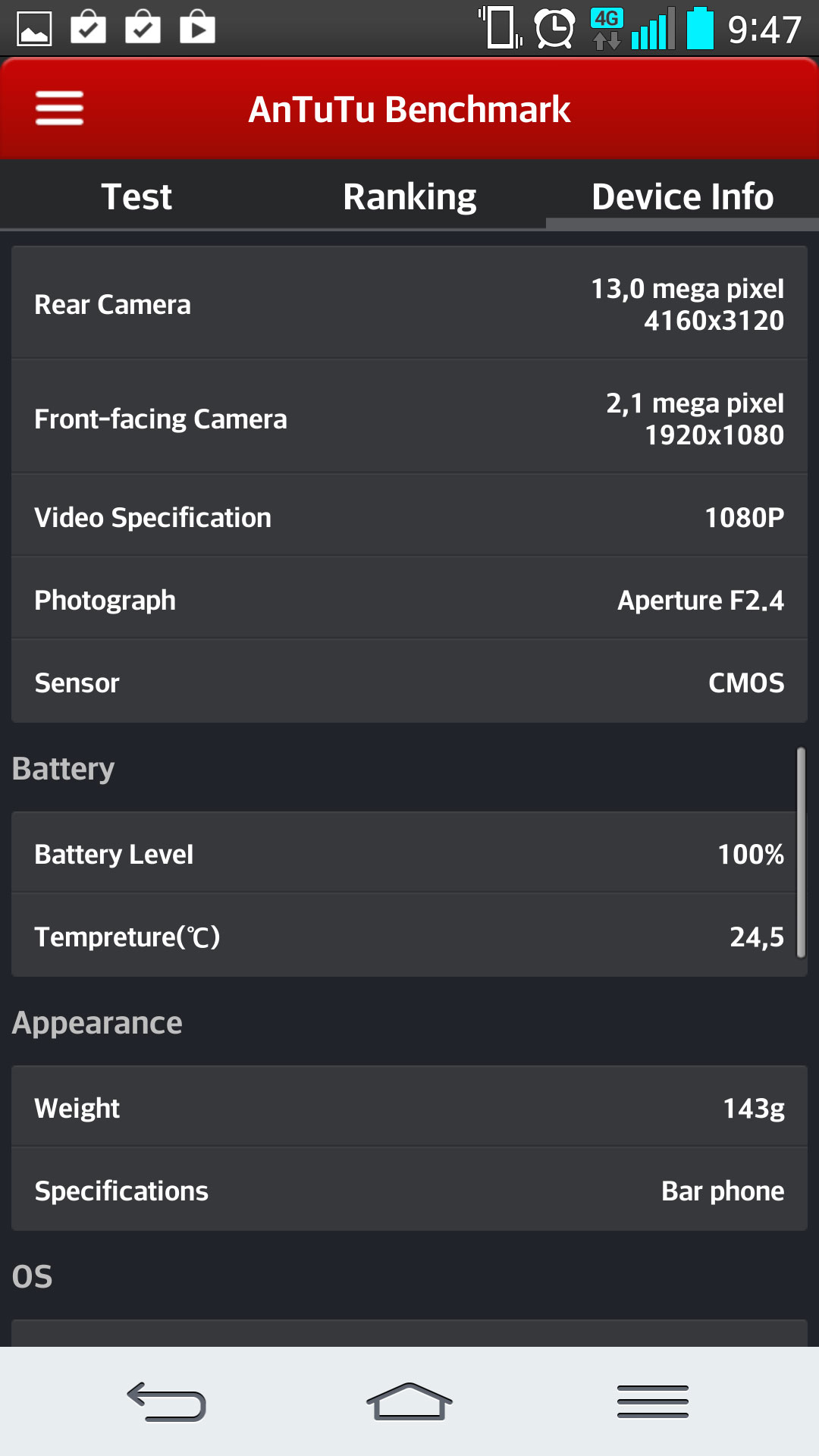Viewport: 819px width, 1456px height.
Task: Tap the system back button
Action: coord(166,1401)
